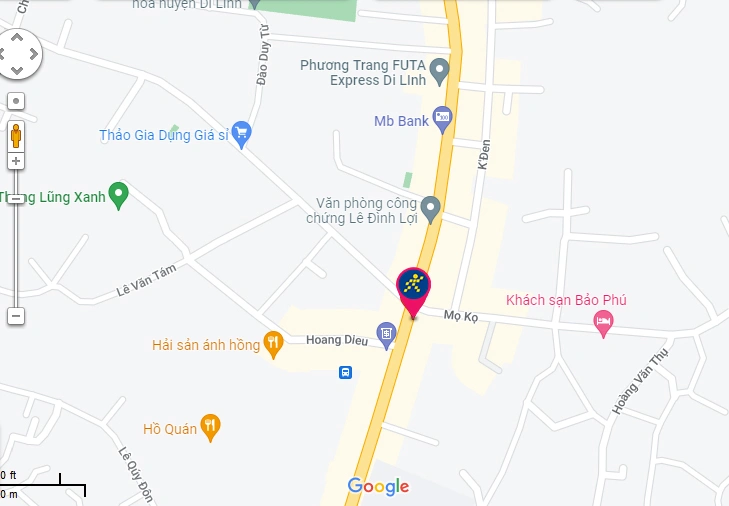Open the Google logo link
Screen dimensions: 729x506
coord(378,487)
